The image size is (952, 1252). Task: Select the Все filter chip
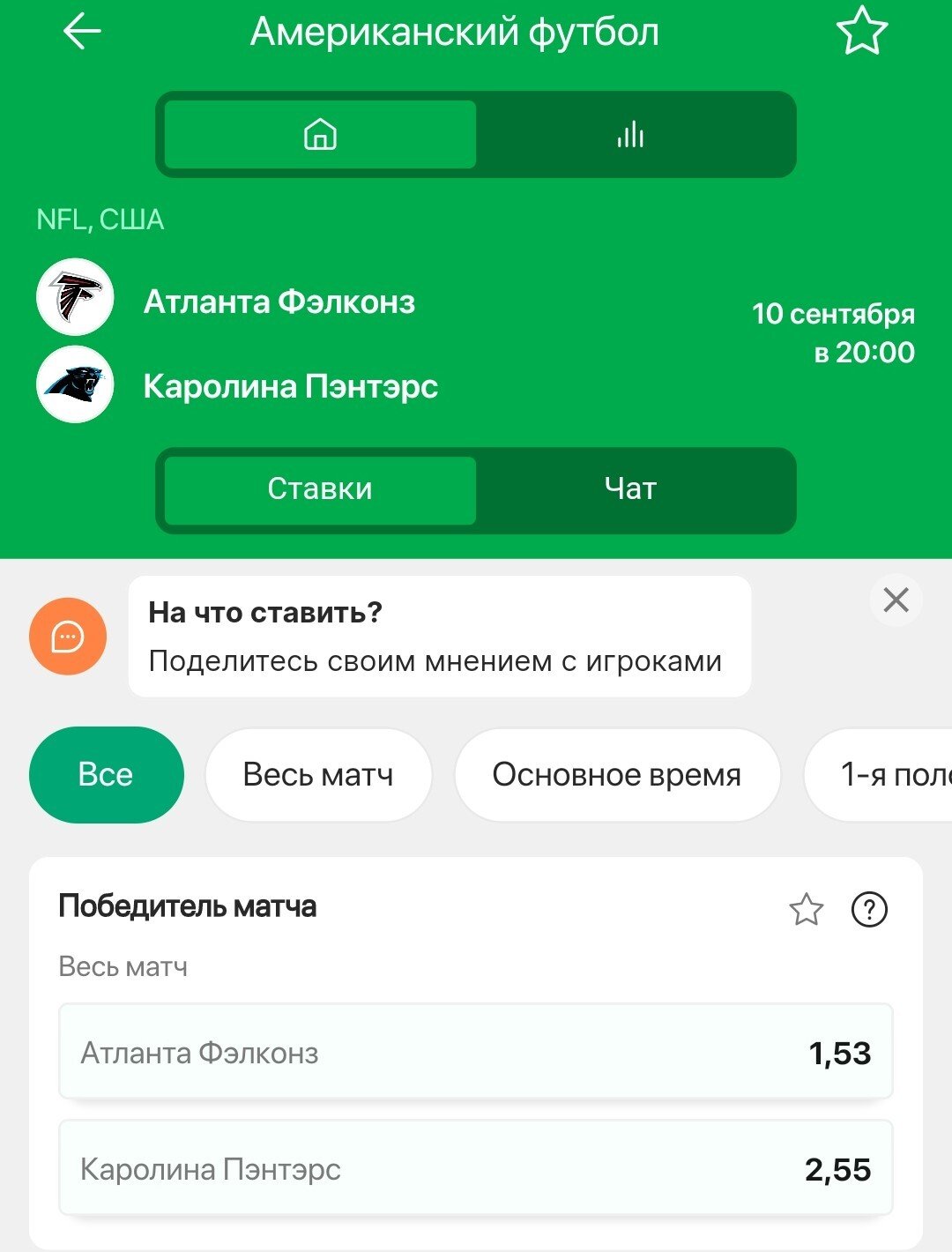106,775
